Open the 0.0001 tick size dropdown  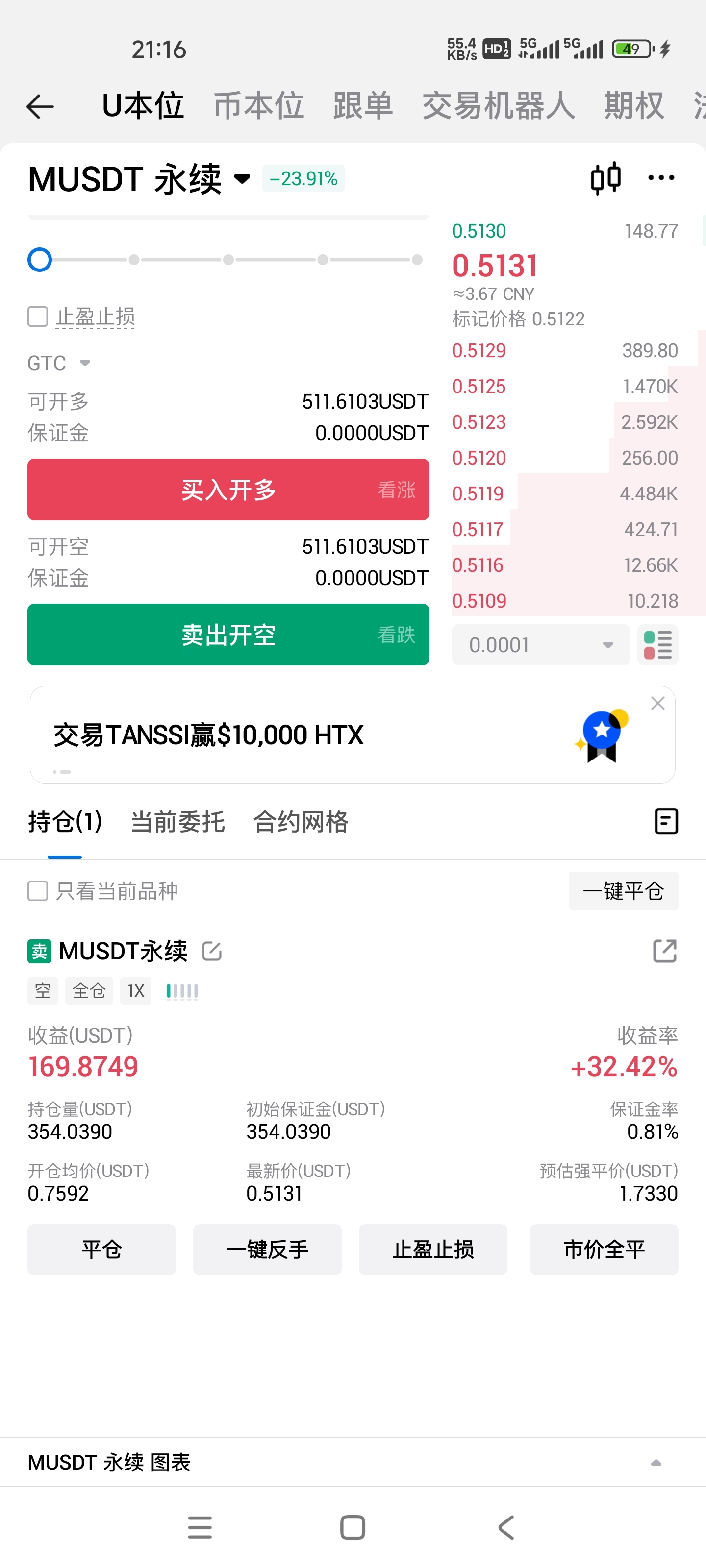(540, 644)
